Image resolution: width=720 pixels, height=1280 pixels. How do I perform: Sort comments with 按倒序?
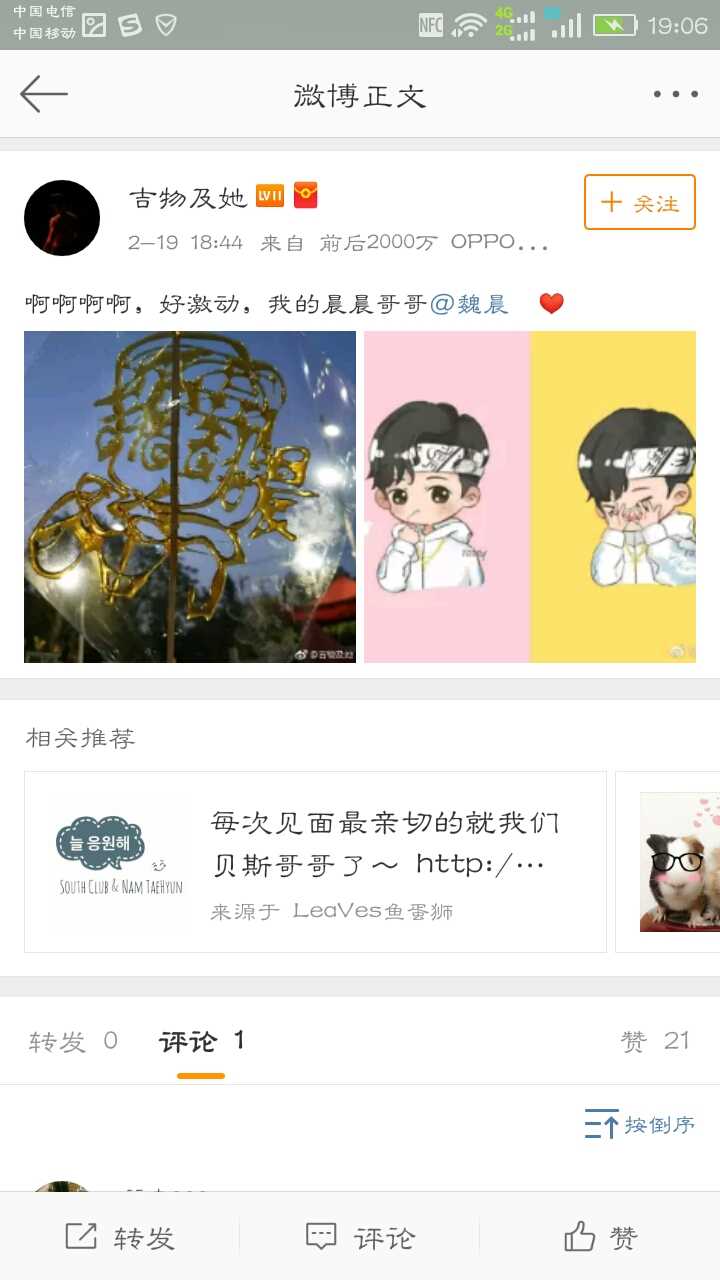(x=640, y=1125)
